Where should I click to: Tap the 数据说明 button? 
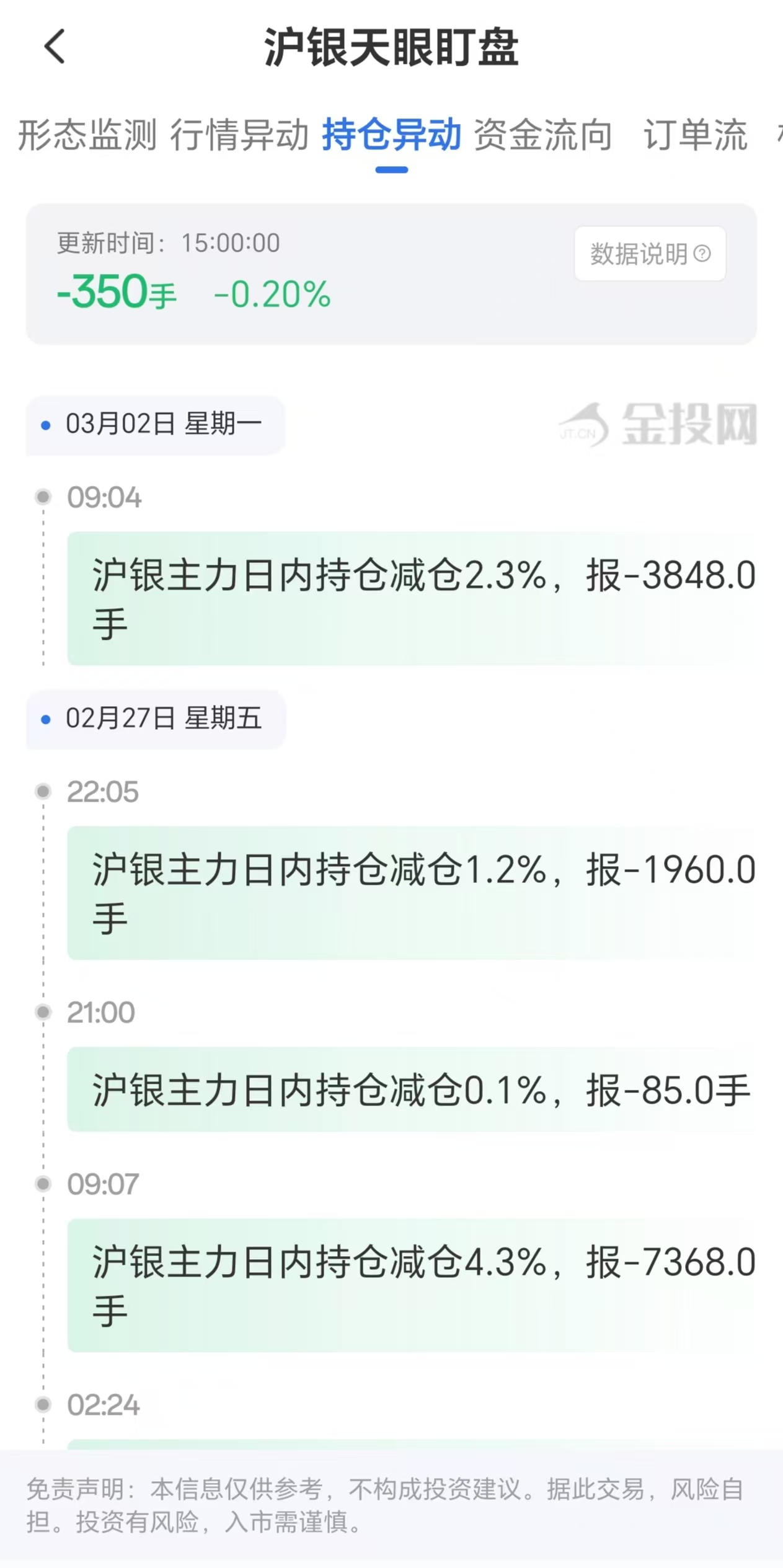(x=648, y=254)
